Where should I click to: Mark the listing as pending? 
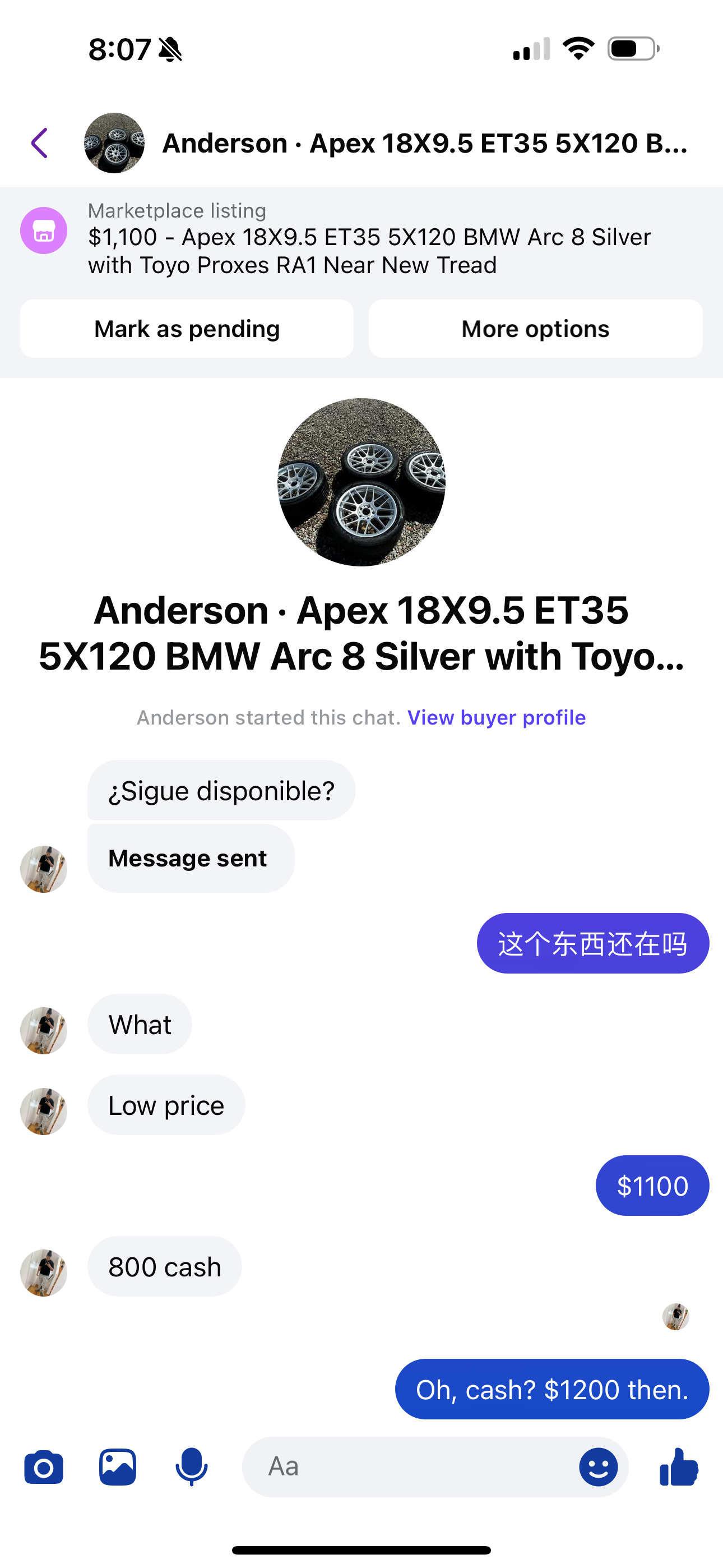186,328
